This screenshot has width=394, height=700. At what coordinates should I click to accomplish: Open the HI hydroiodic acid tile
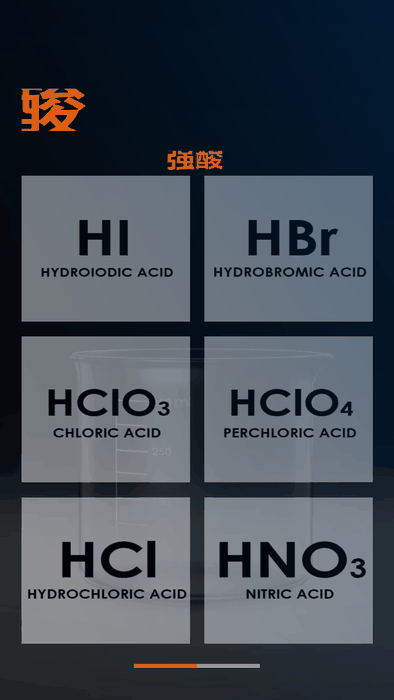pos(106,248)
